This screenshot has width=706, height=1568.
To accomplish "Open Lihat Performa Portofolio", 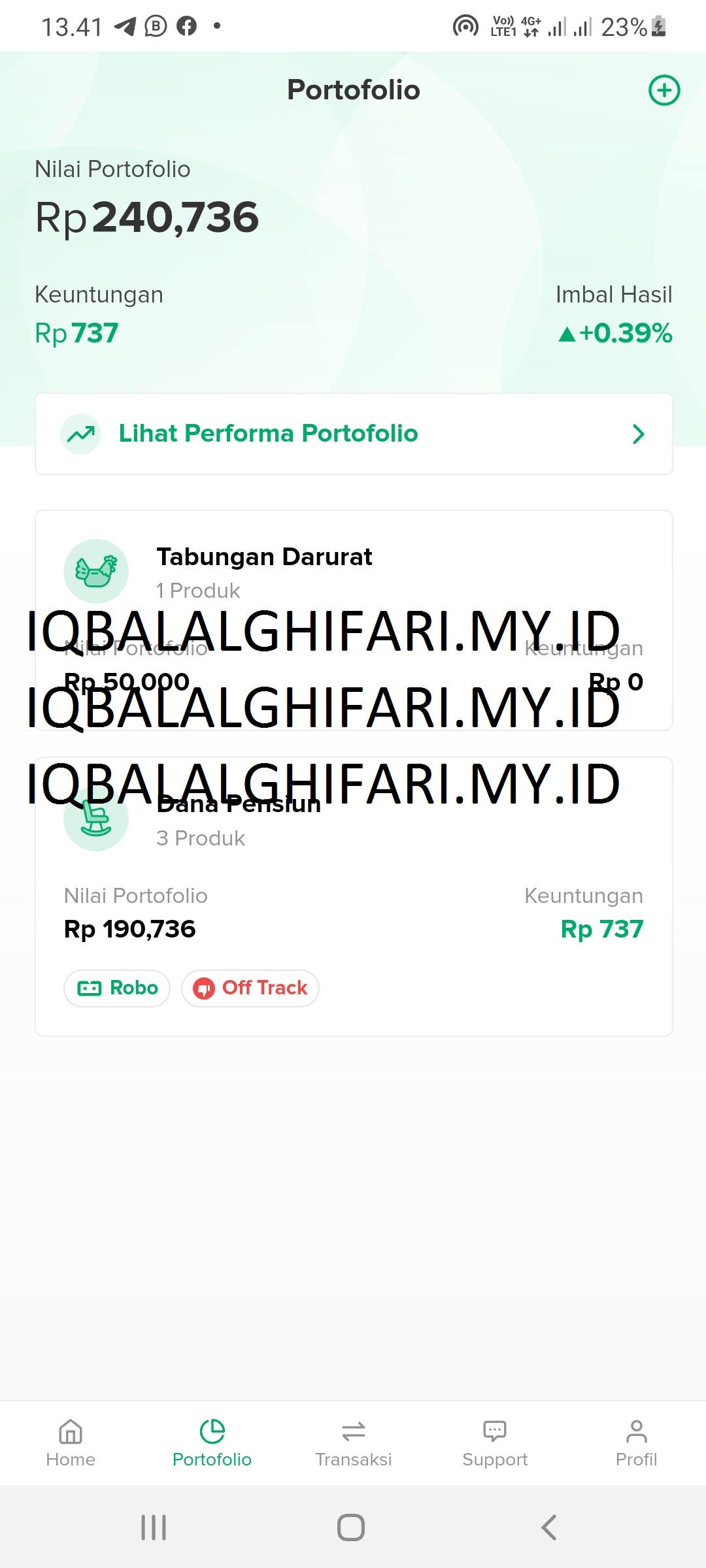I will 354,434.
